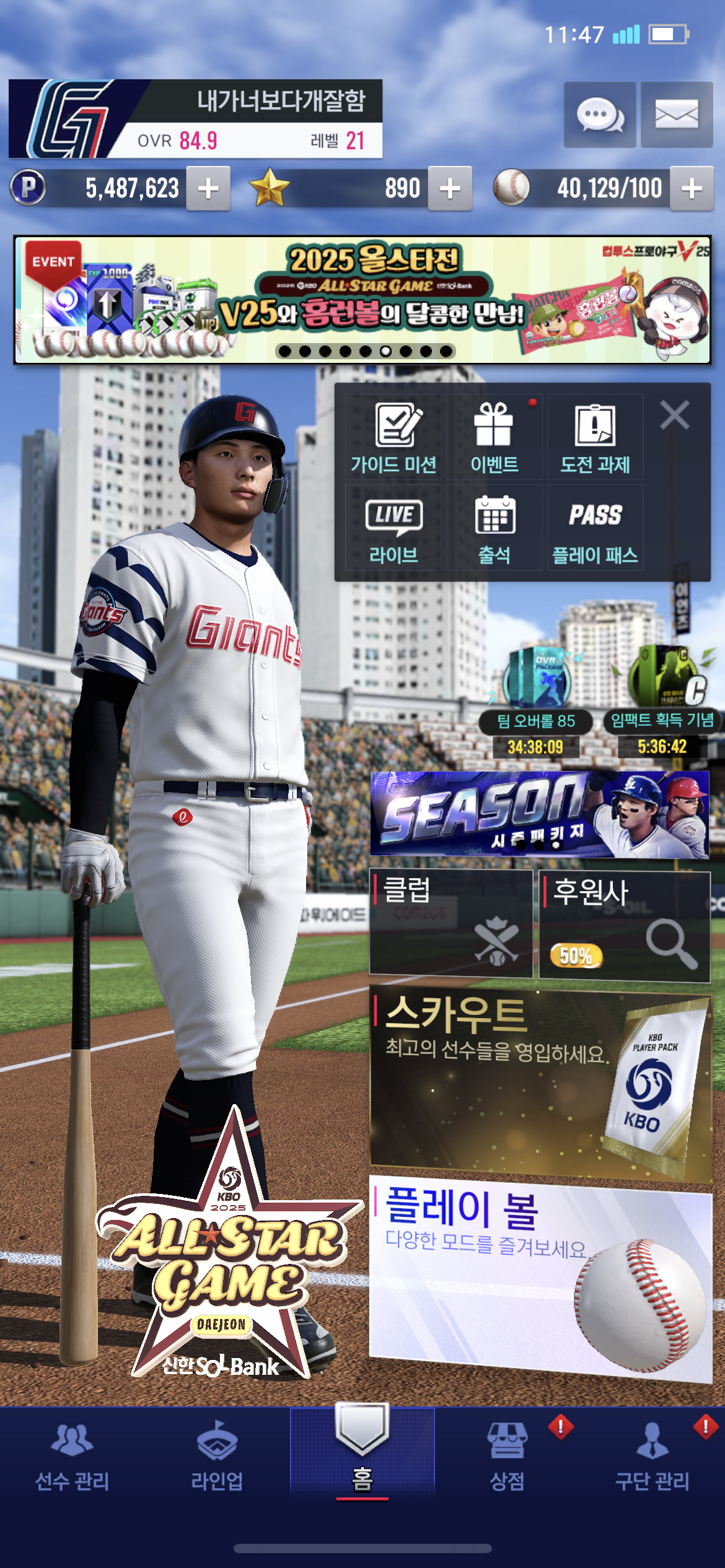Start 플레이 볼
Screen dimensions: 725x1568
tap(540, 1277)
